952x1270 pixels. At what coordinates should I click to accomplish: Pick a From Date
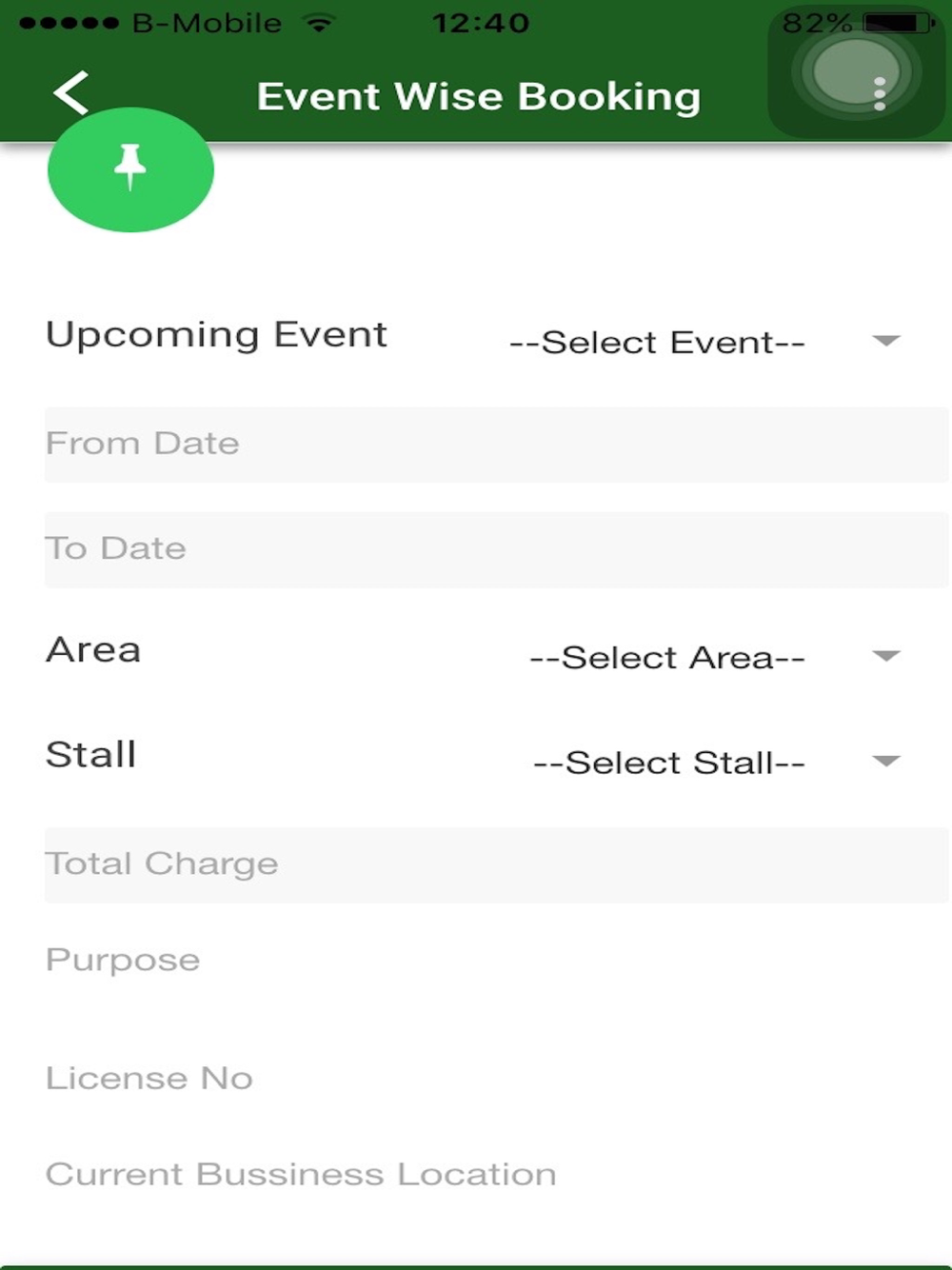pos(495,445)
